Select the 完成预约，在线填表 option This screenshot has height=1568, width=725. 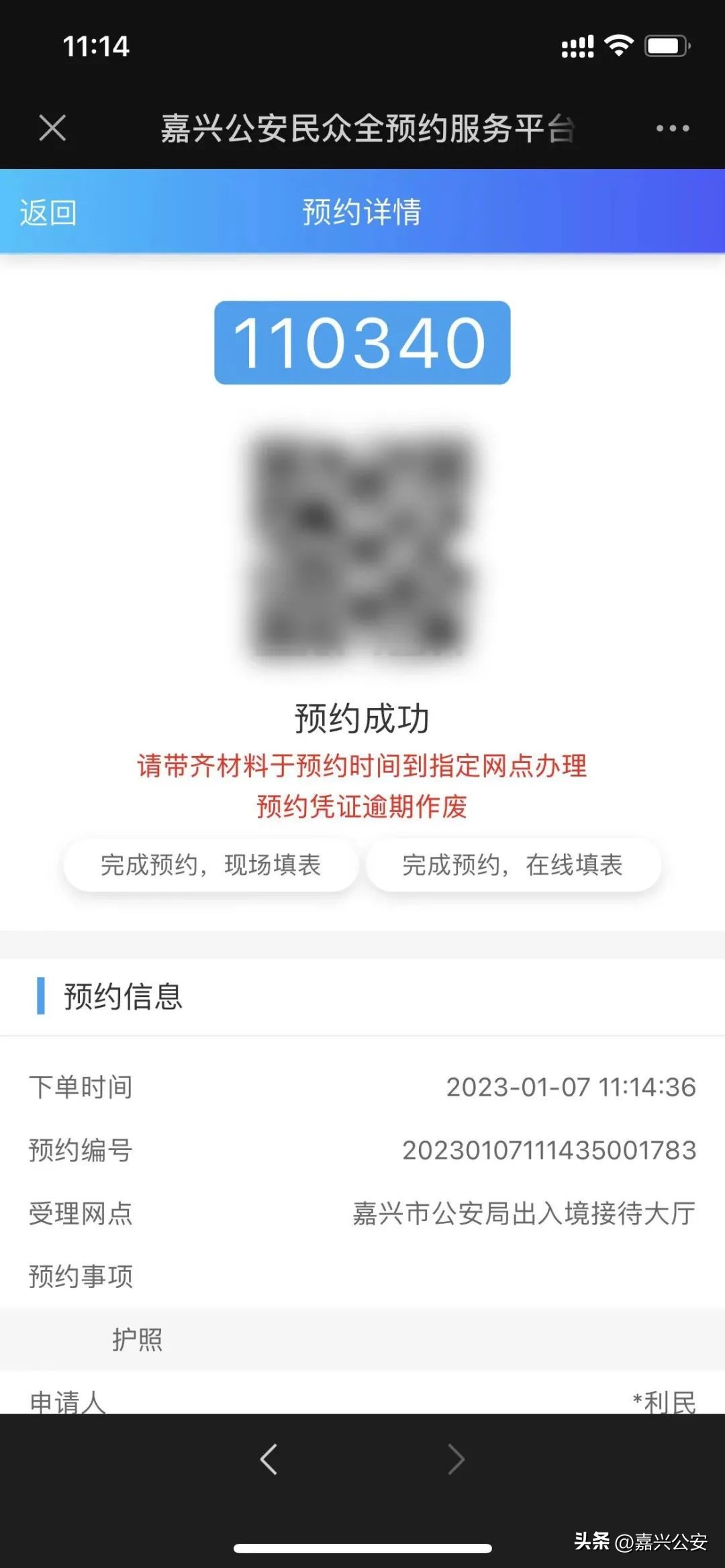[x=512, y=866]
